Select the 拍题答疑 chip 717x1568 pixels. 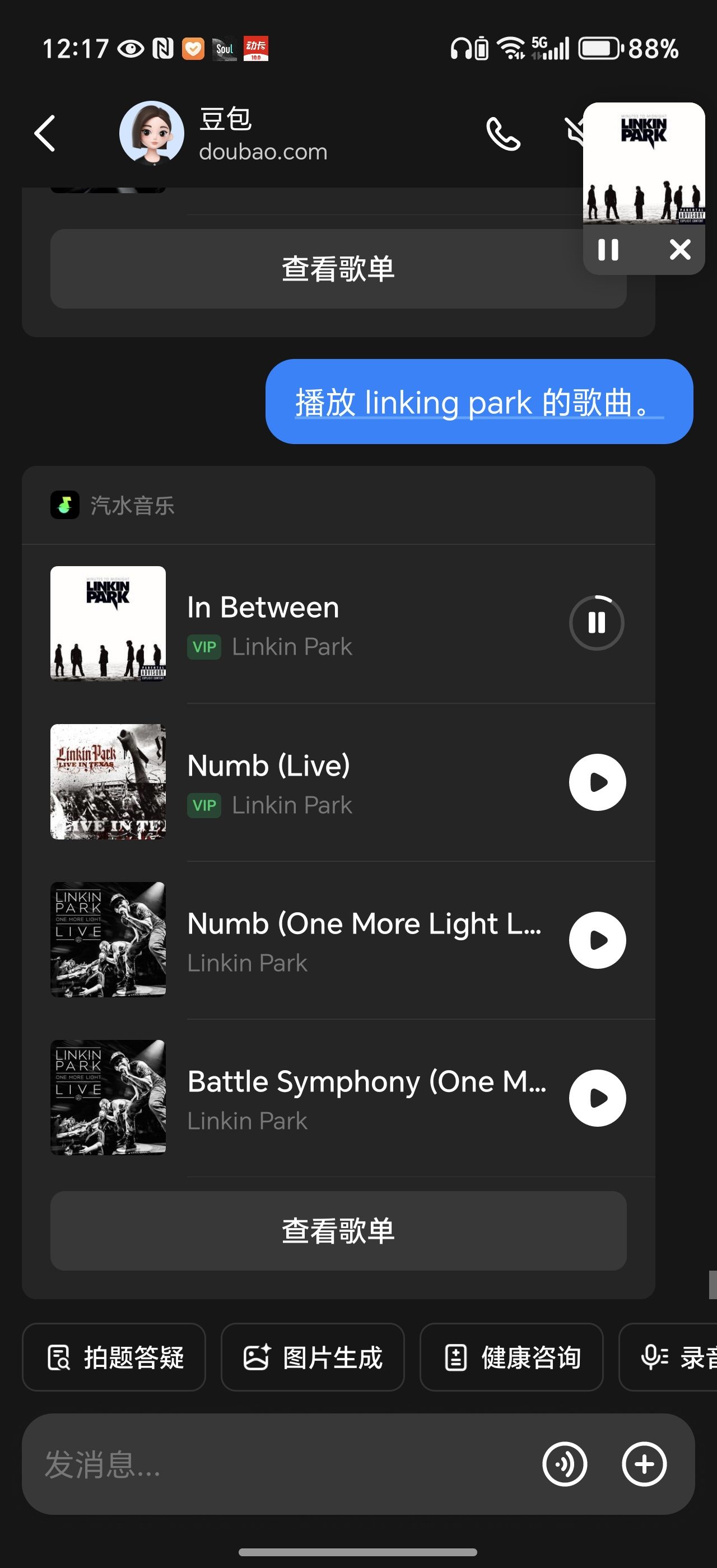click(x=114, y=1357)
